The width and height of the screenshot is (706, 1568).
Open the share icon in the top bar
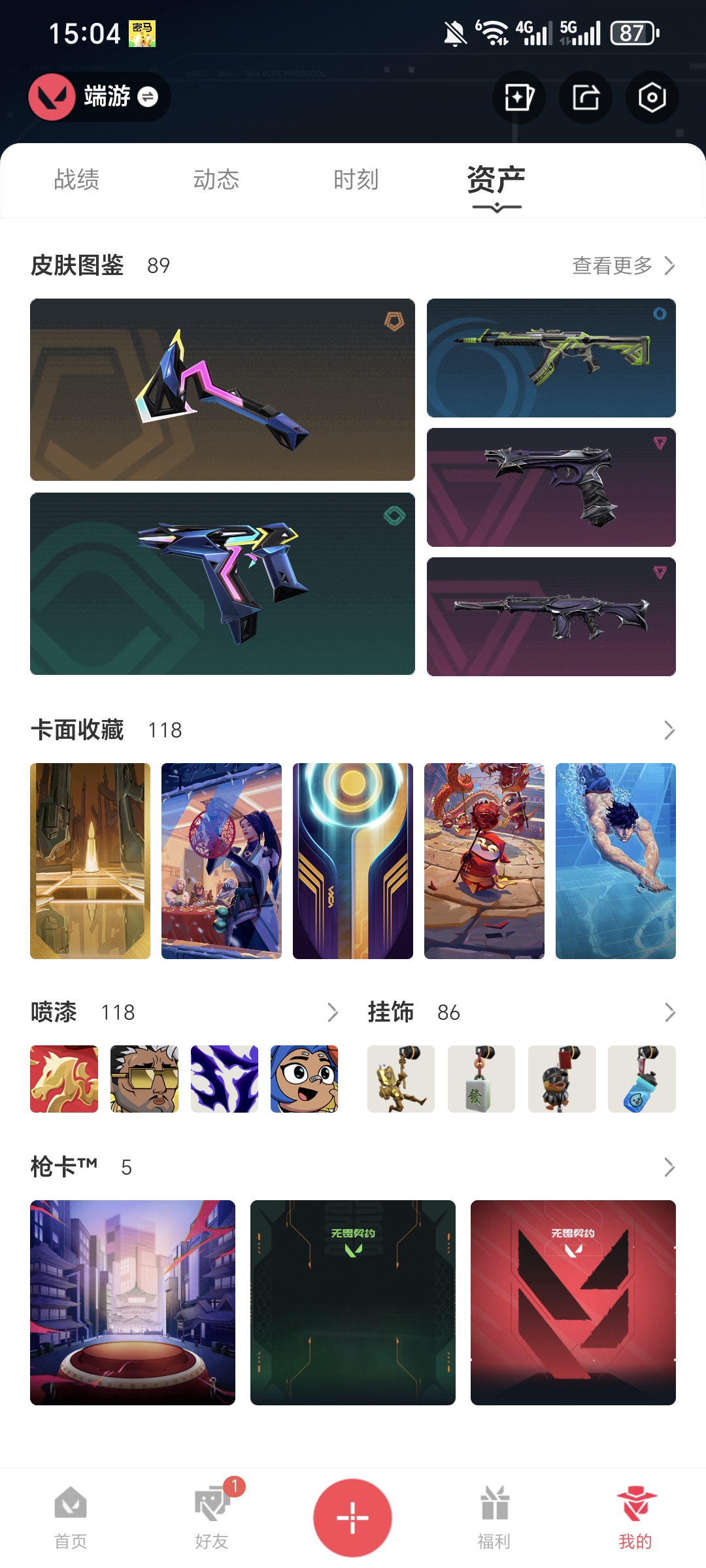point(585,97)
